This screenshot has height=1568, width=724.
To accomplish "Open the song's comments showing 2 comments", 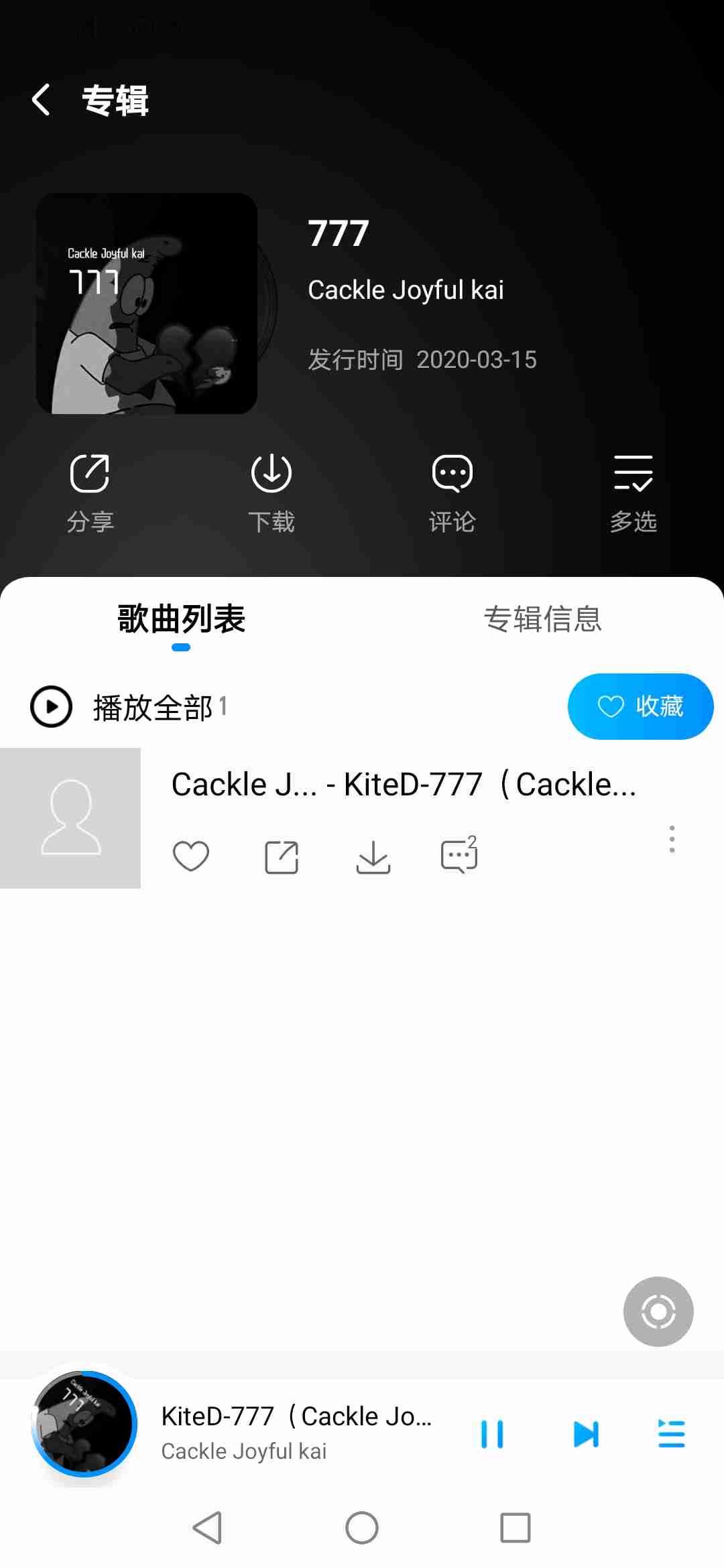I will coord(459,856).
